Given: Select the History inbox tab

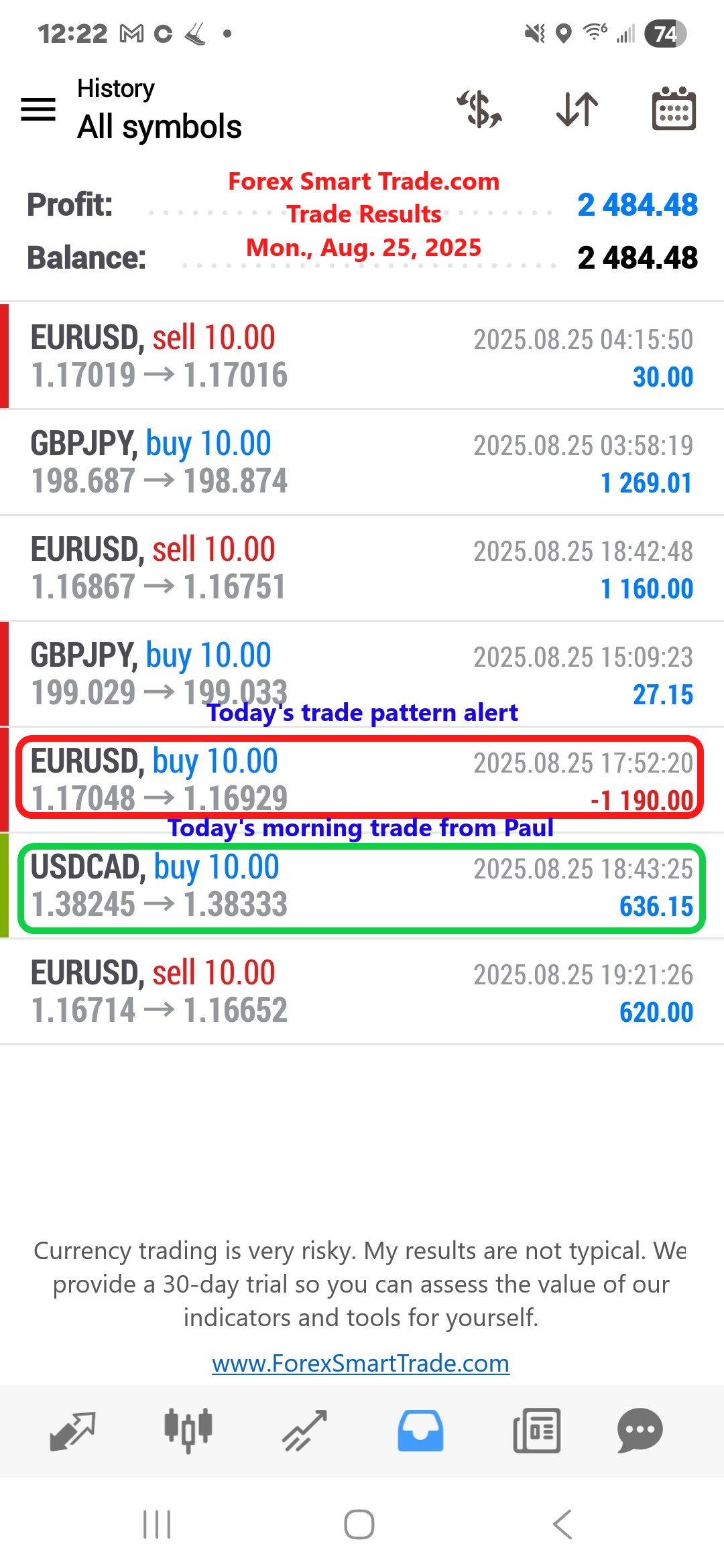Looking at the screenshot, I should coord(420,1431).
